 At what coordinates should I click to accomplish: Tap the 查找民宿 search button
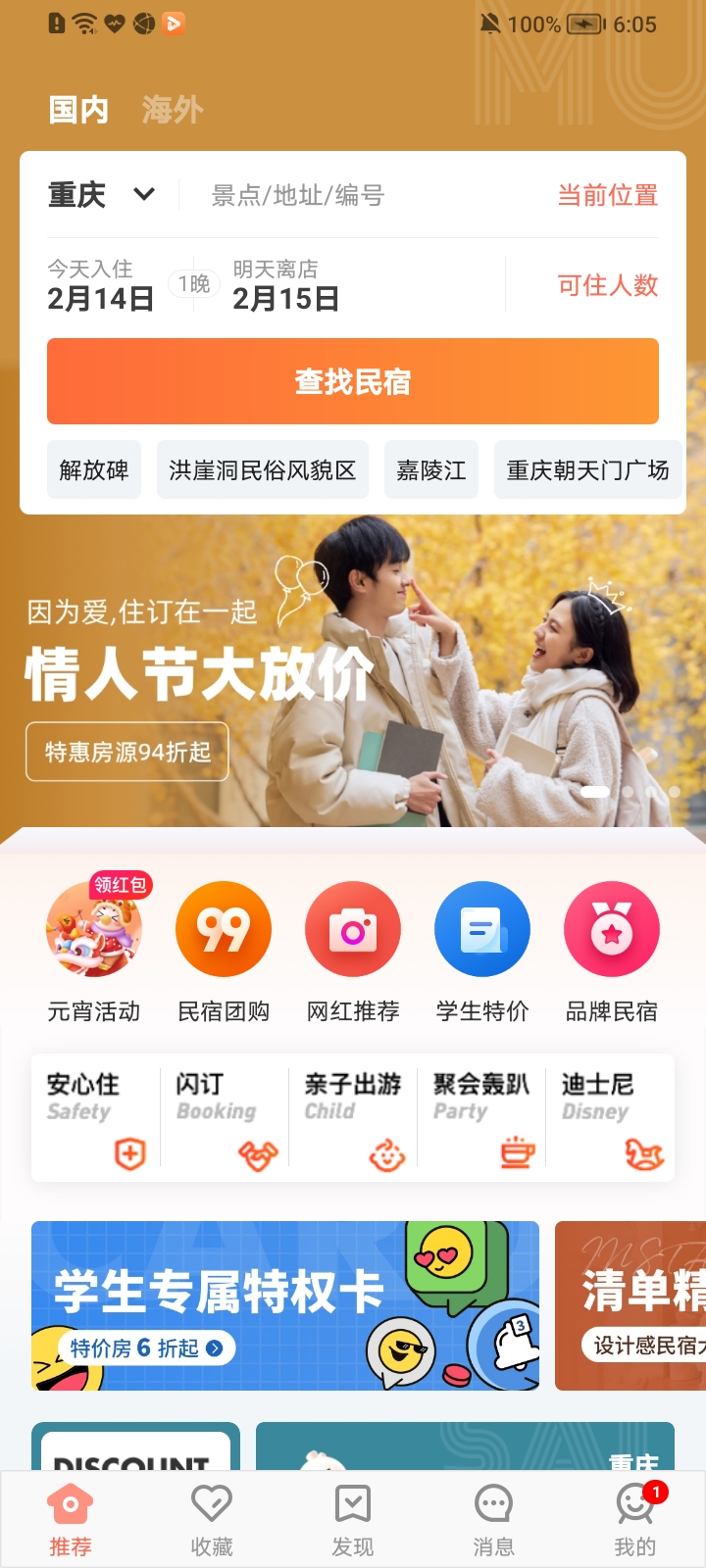click(353, 381)
